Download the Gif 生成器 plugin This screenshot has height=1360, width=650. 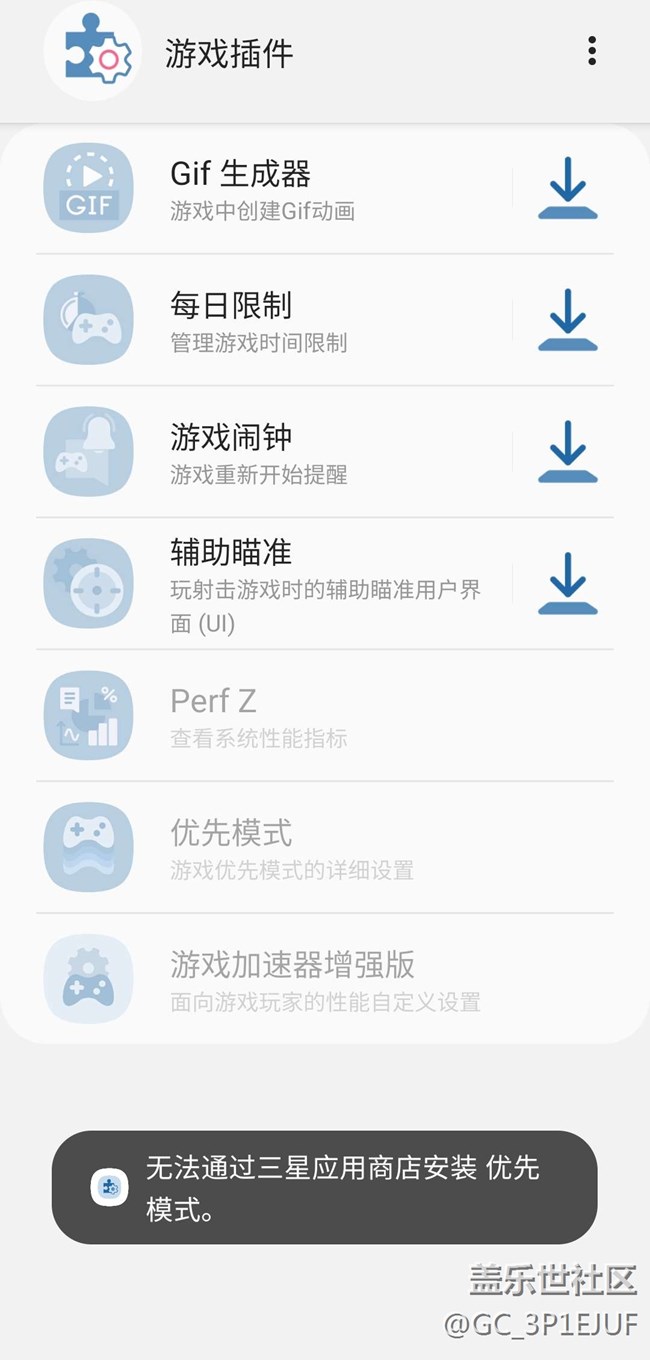click(x=567, y=188)
